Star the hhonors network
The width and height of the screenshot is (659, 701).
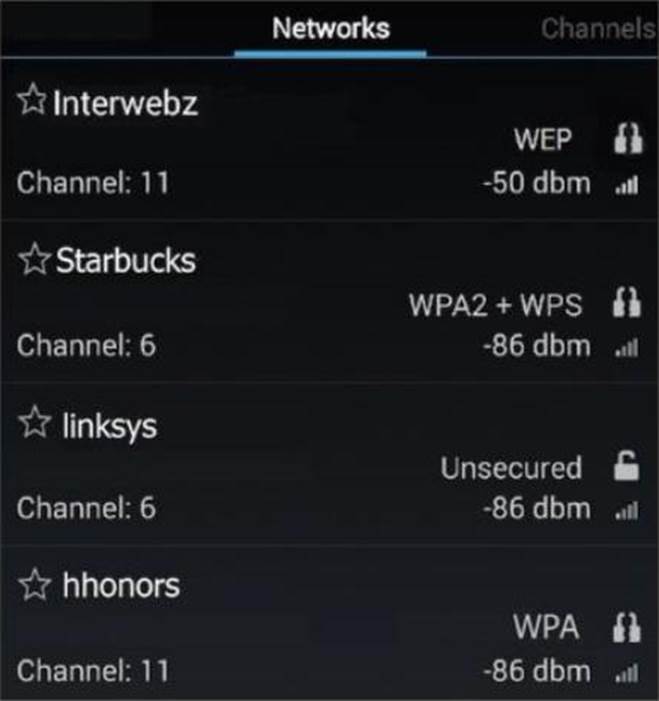[34, 585]
